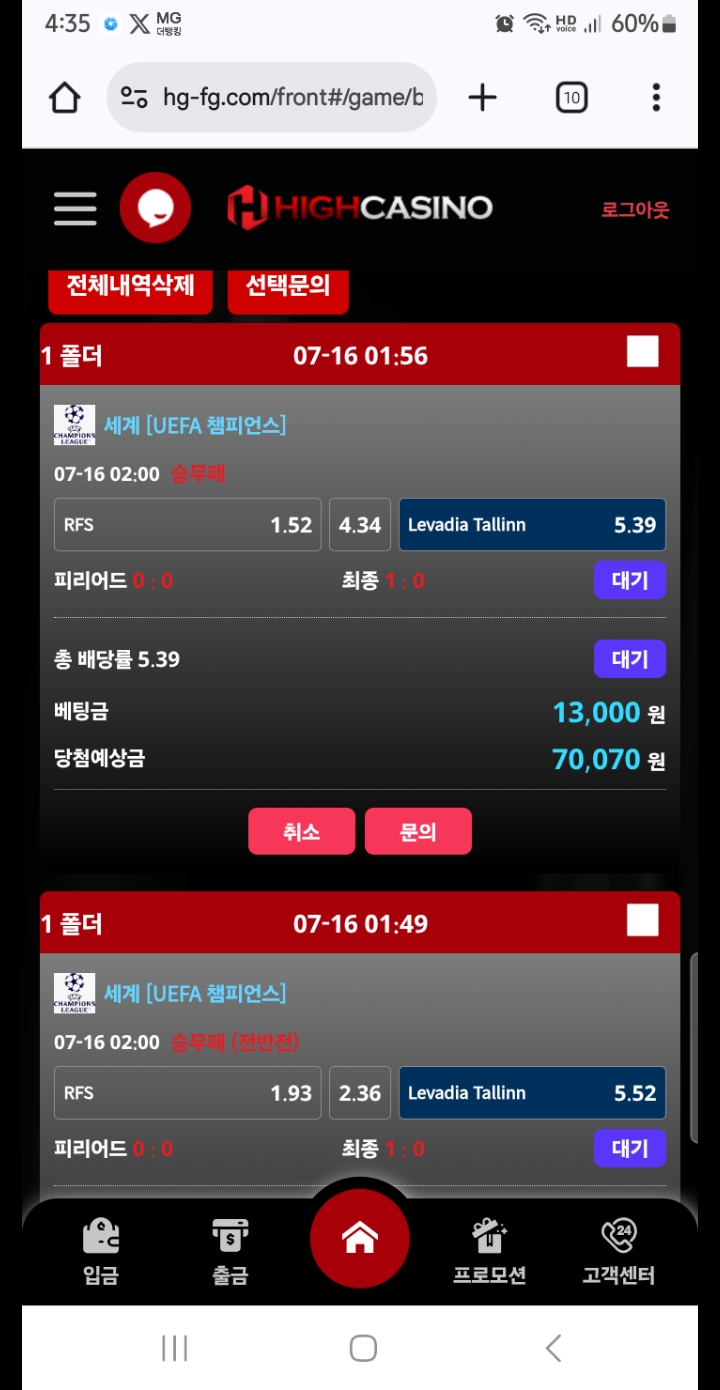720x1390 pixels.
Task: Go to the browser home page icon
Action: (65, 97)
